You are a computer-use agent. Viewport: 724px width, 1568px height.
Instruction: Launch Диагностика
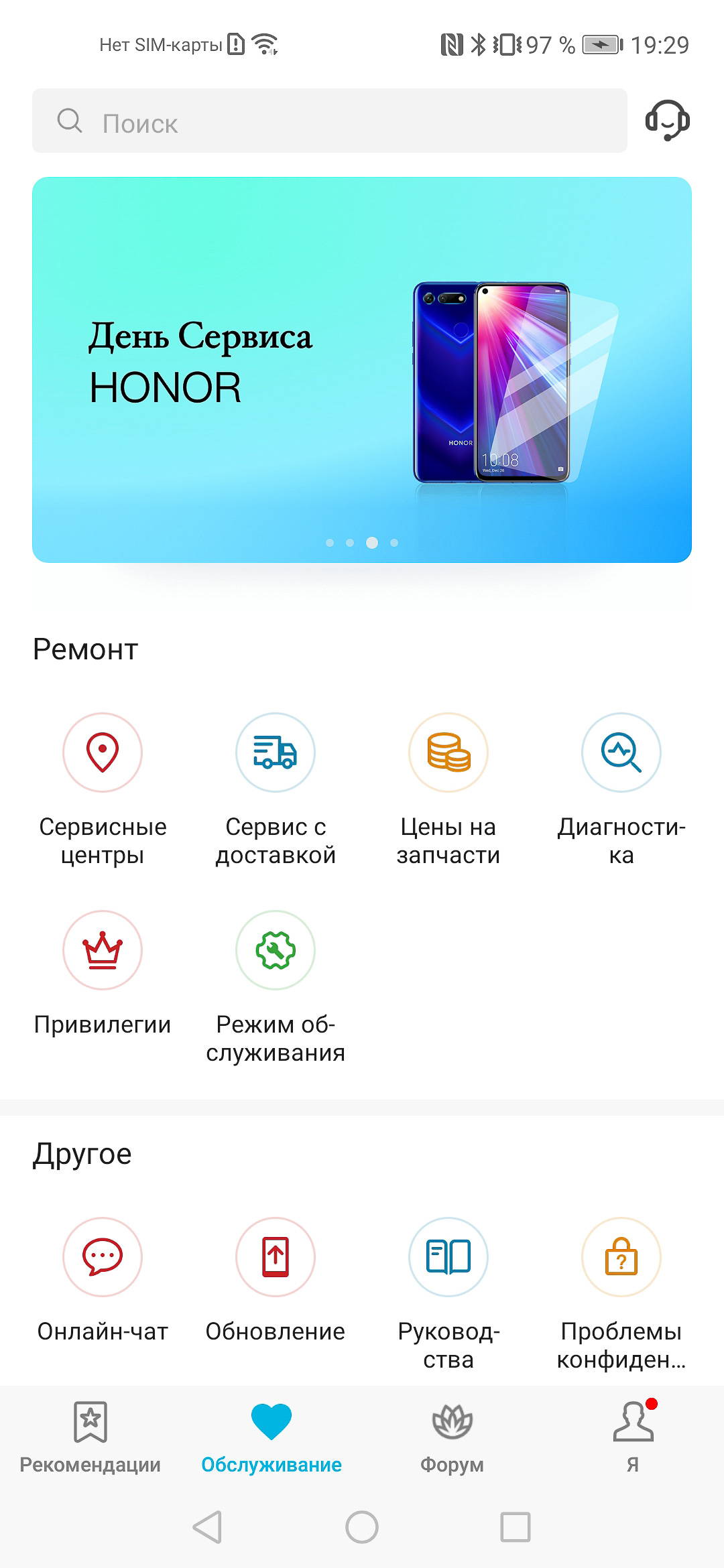click(621, 790)
